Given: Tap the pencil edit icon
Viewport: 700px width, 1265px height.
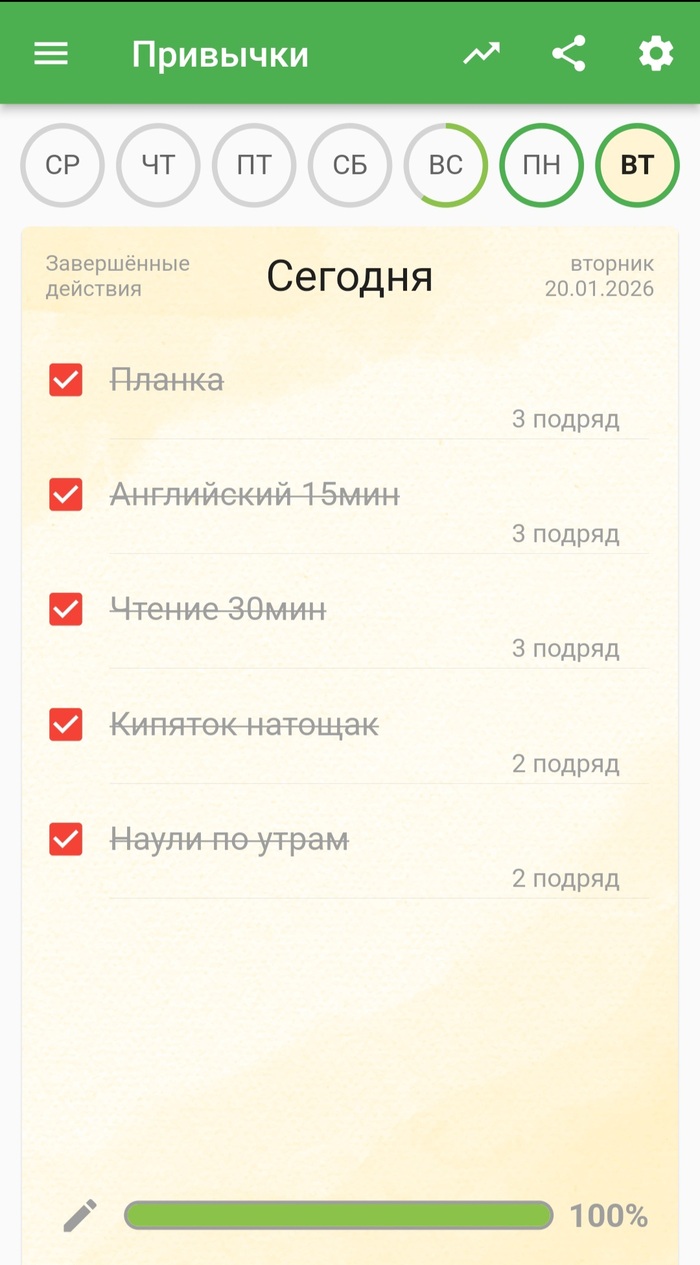Looking at the screenshot, I should point(80,1215).
